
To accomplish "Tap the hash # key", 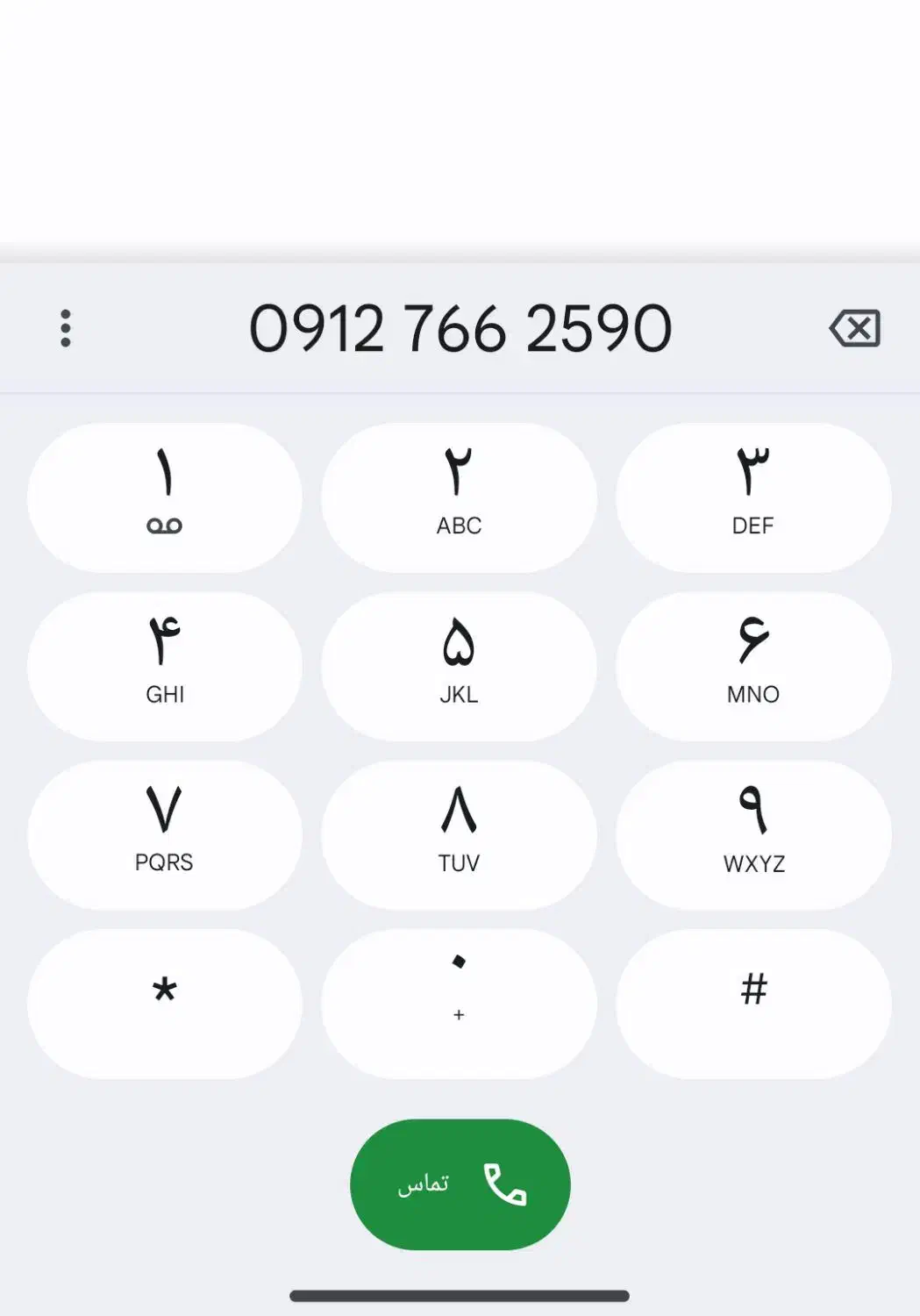I will tap(752, 1004).
